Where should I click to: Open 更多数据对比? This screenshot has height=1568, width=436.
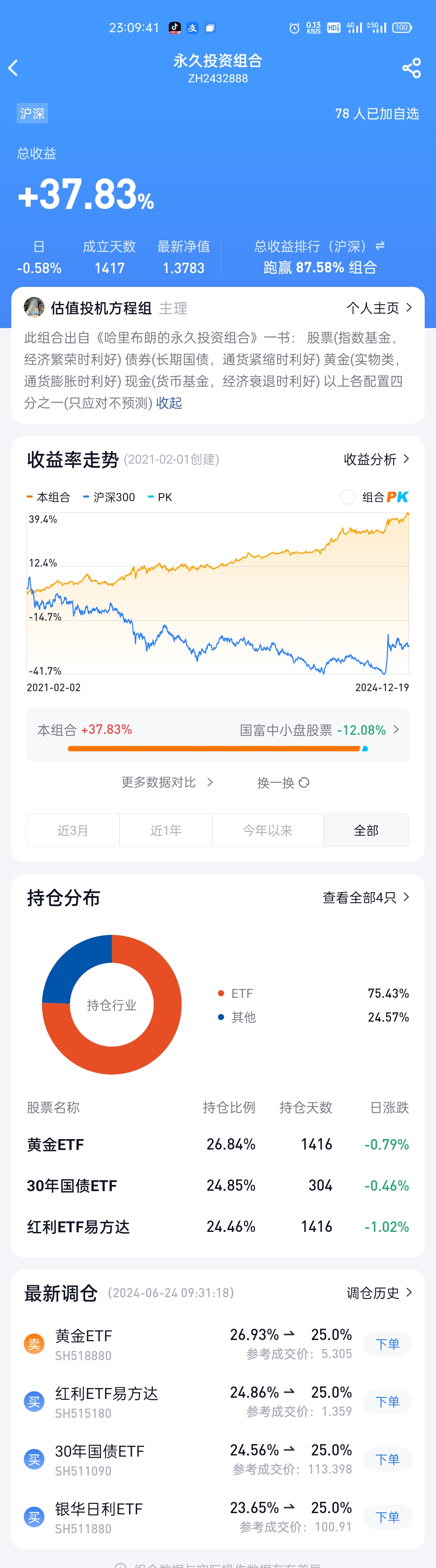click(x=167, y=782)
